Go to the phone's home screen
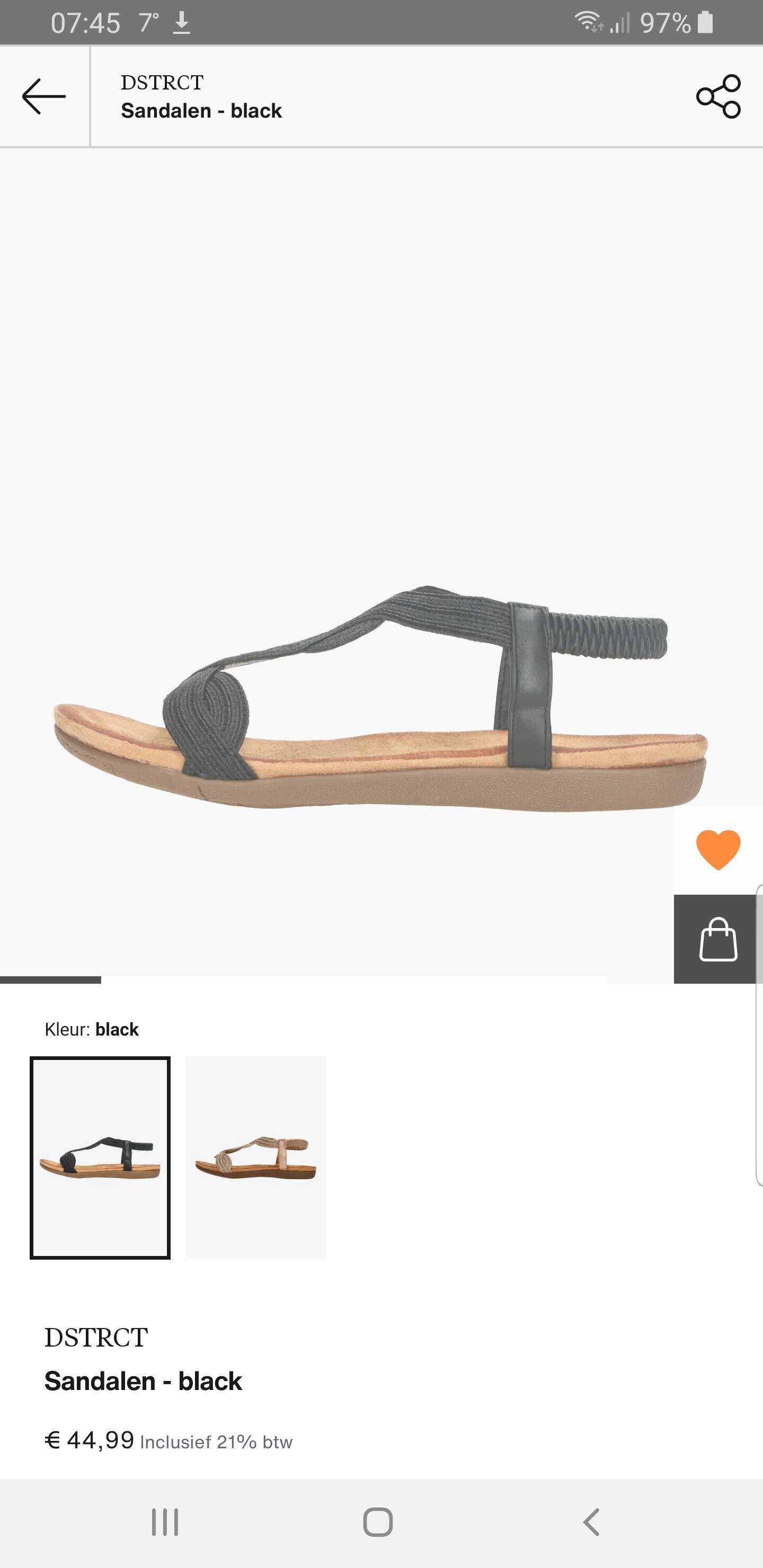Screen dimensions: 763x1568 pos(378,1522)
